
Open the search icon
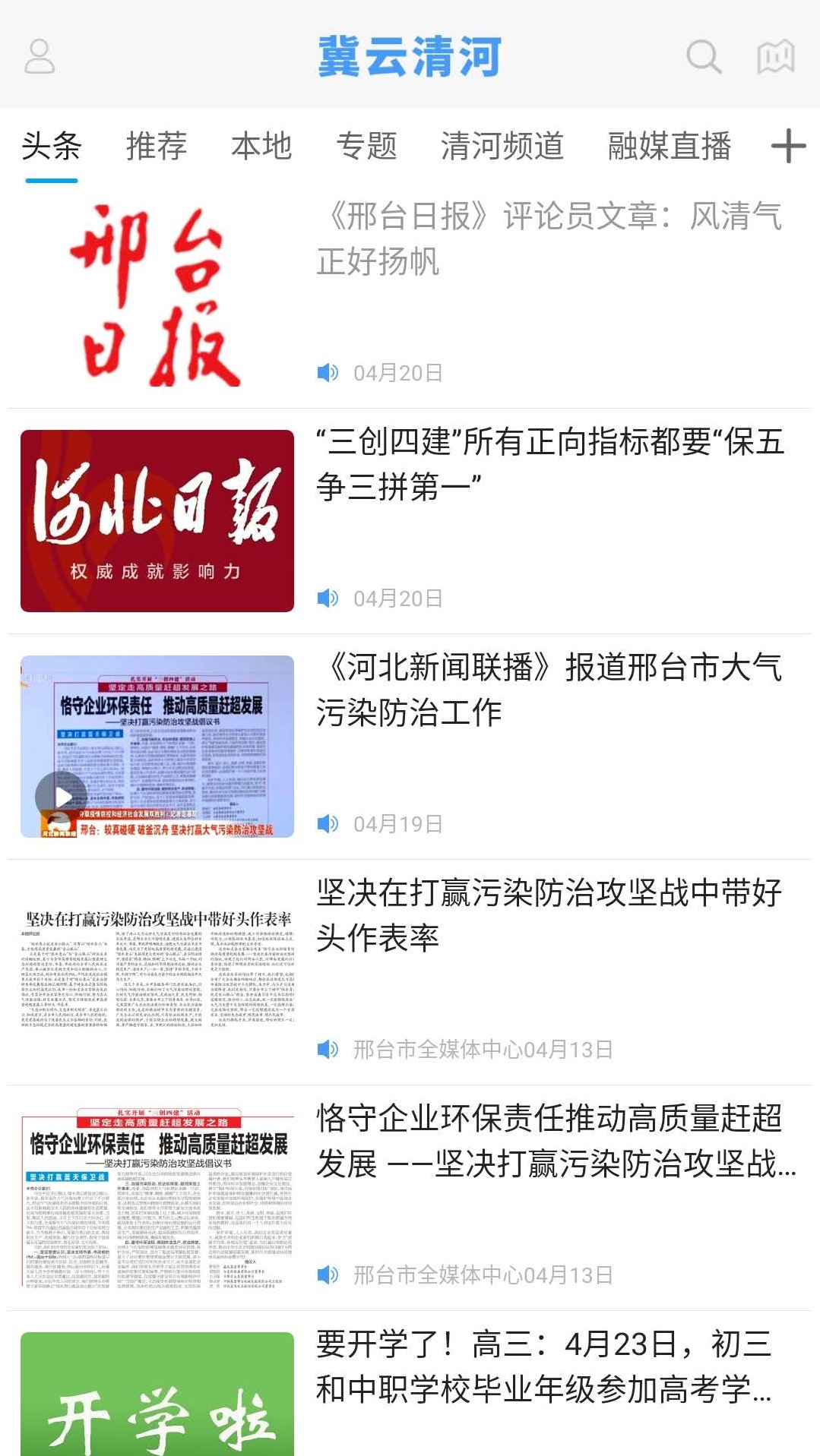703,57
